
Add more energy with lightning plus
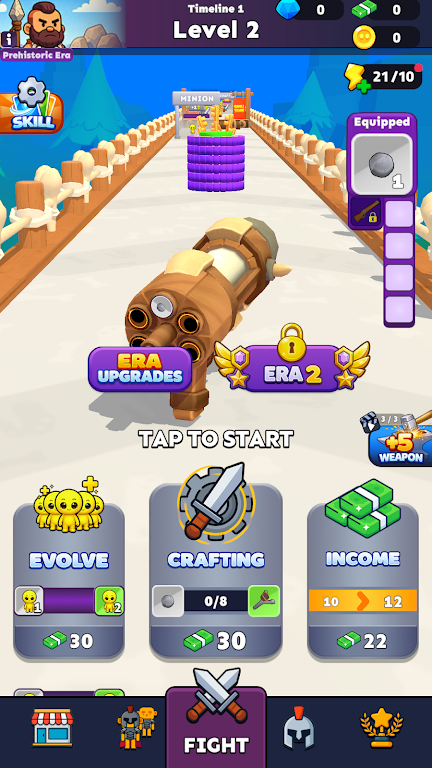click(356, 79)
